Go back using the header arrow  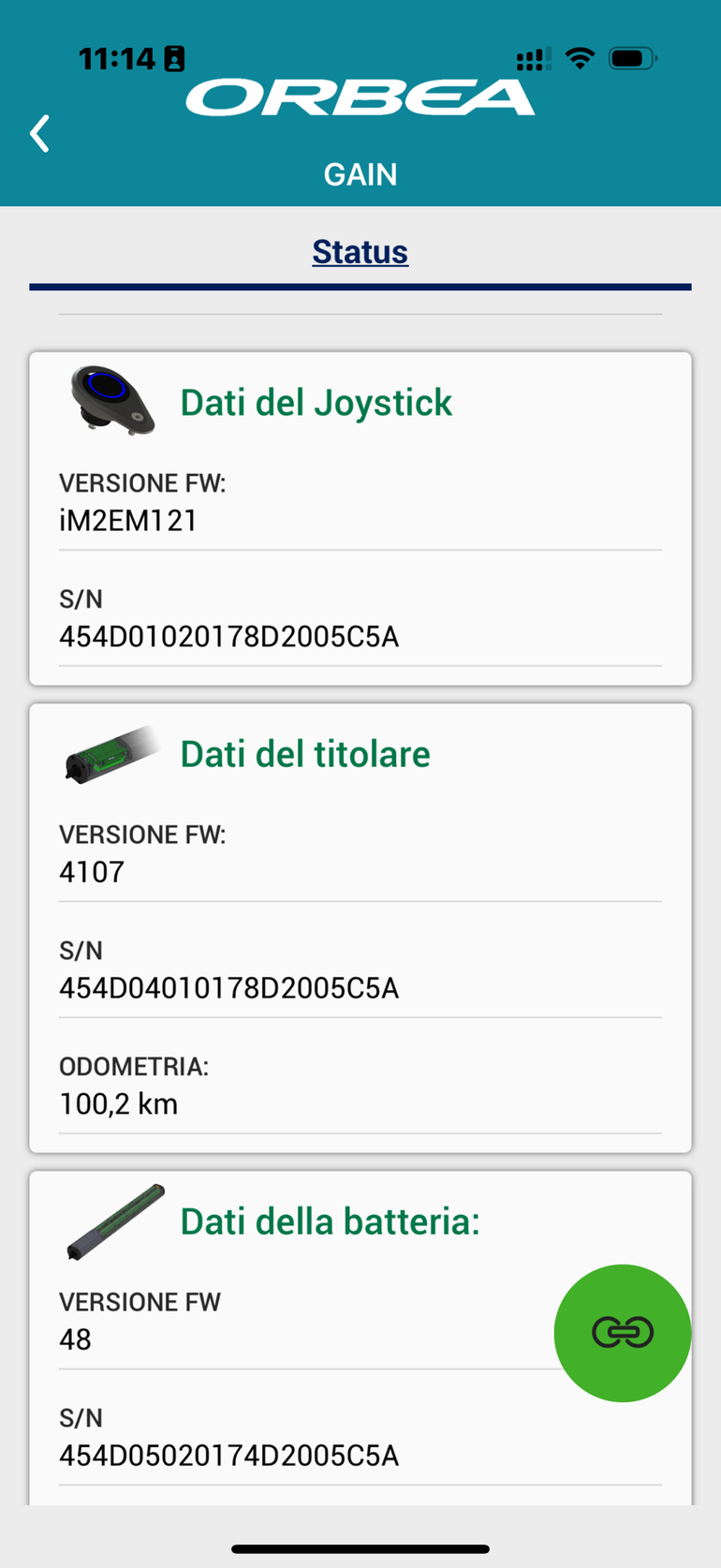point(39,134)
